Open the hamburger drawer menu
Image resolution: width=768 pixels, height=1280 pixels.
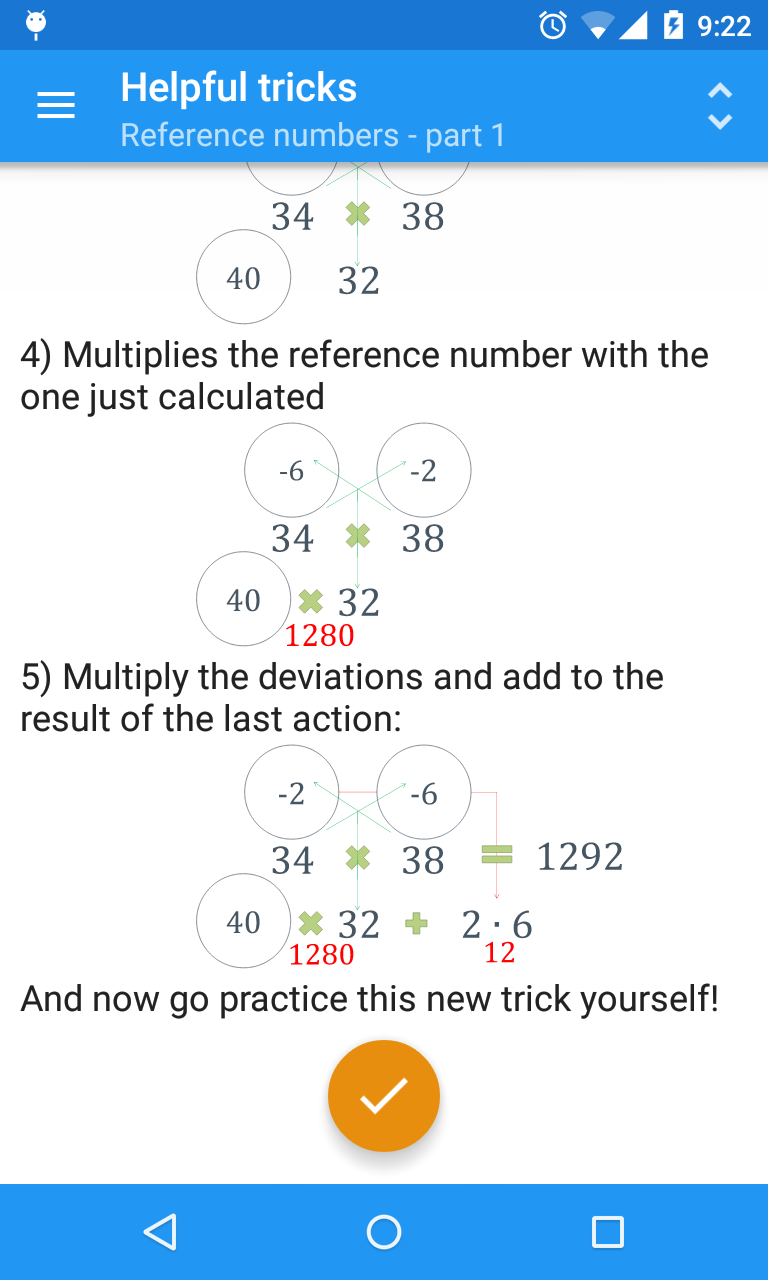[x=56, y=106]
